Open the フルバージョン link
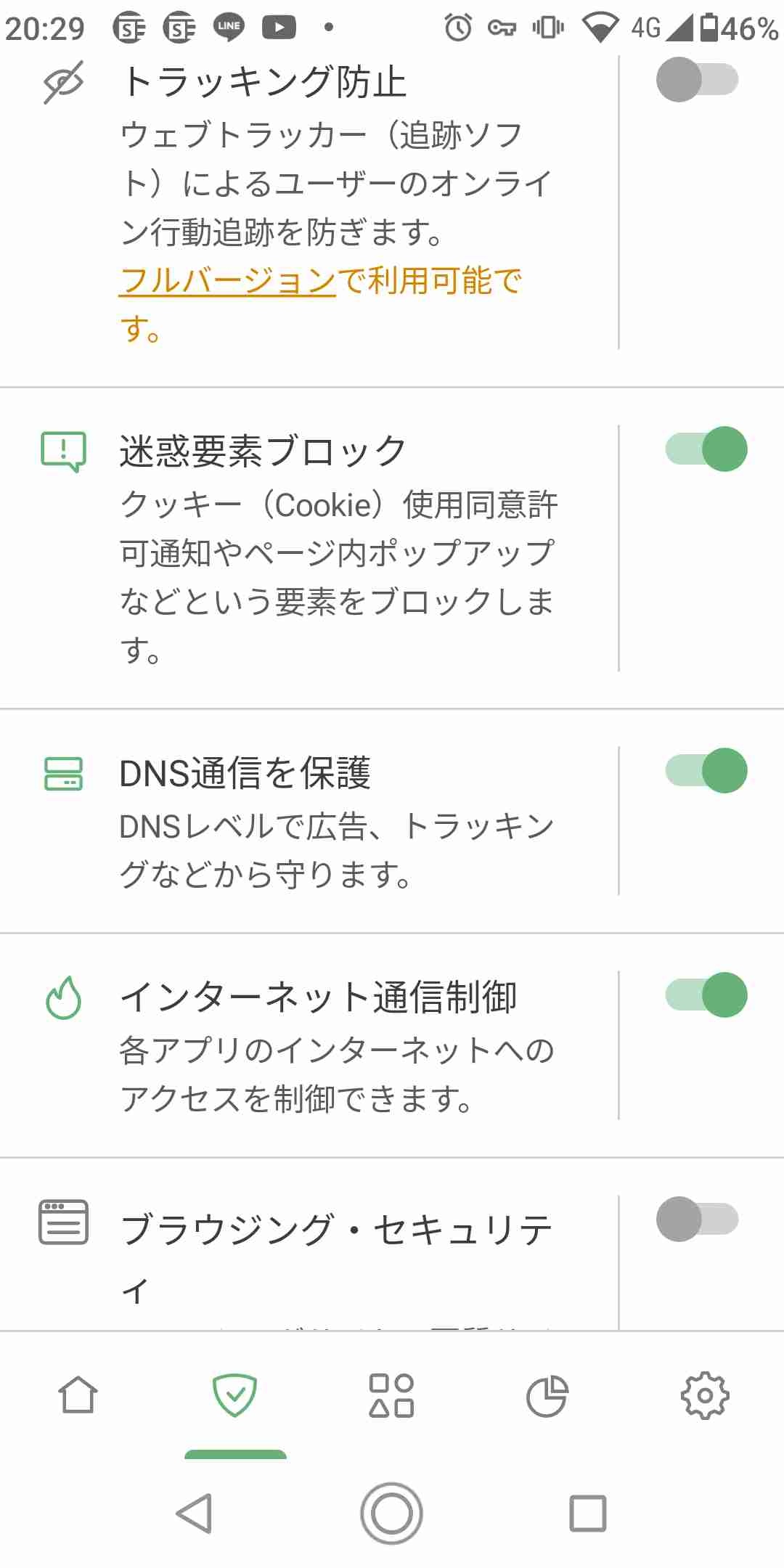 [x=227, y=281]
